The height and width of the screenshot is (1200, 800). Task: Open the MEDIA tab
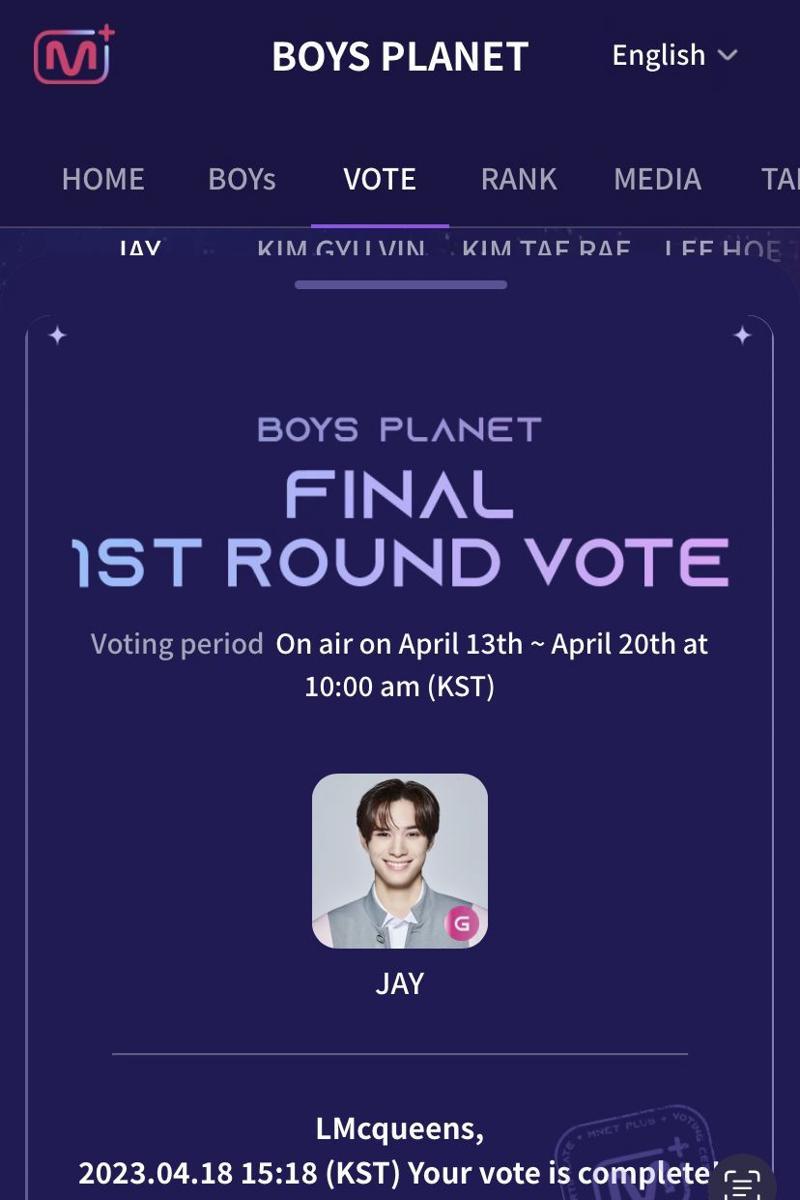pyautogui.click(x=657, y=179)
